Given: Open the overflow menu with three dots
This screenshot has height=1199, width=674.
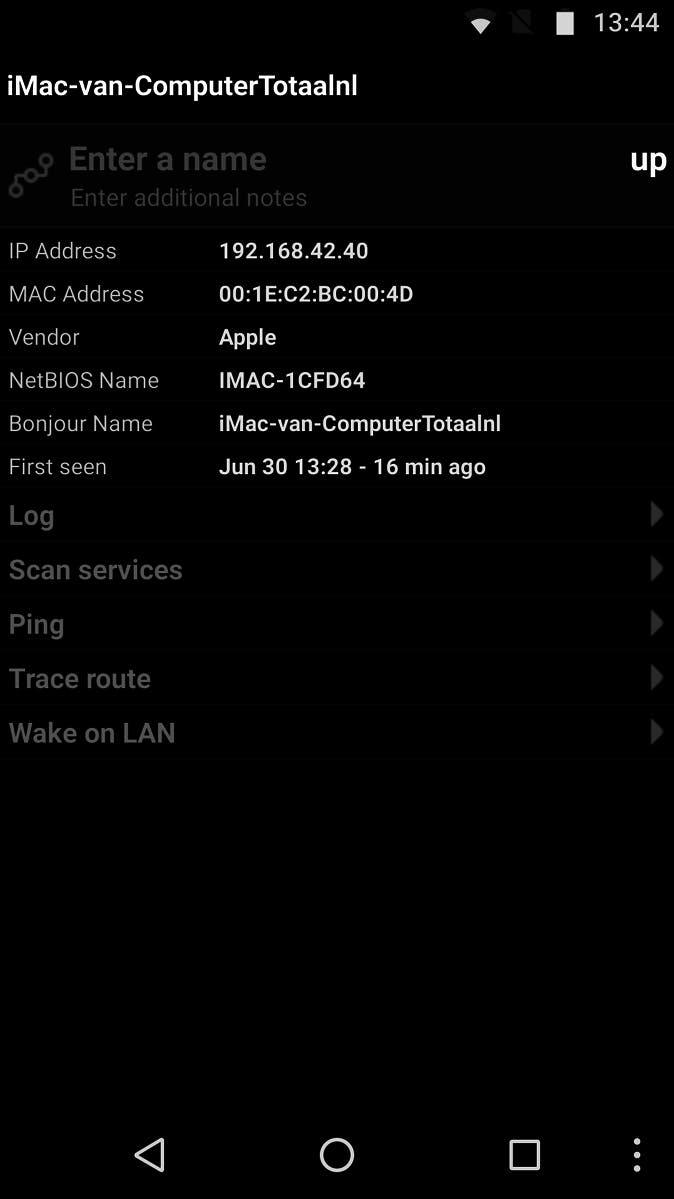Looking at the screenshot, I should [637, 1155].
